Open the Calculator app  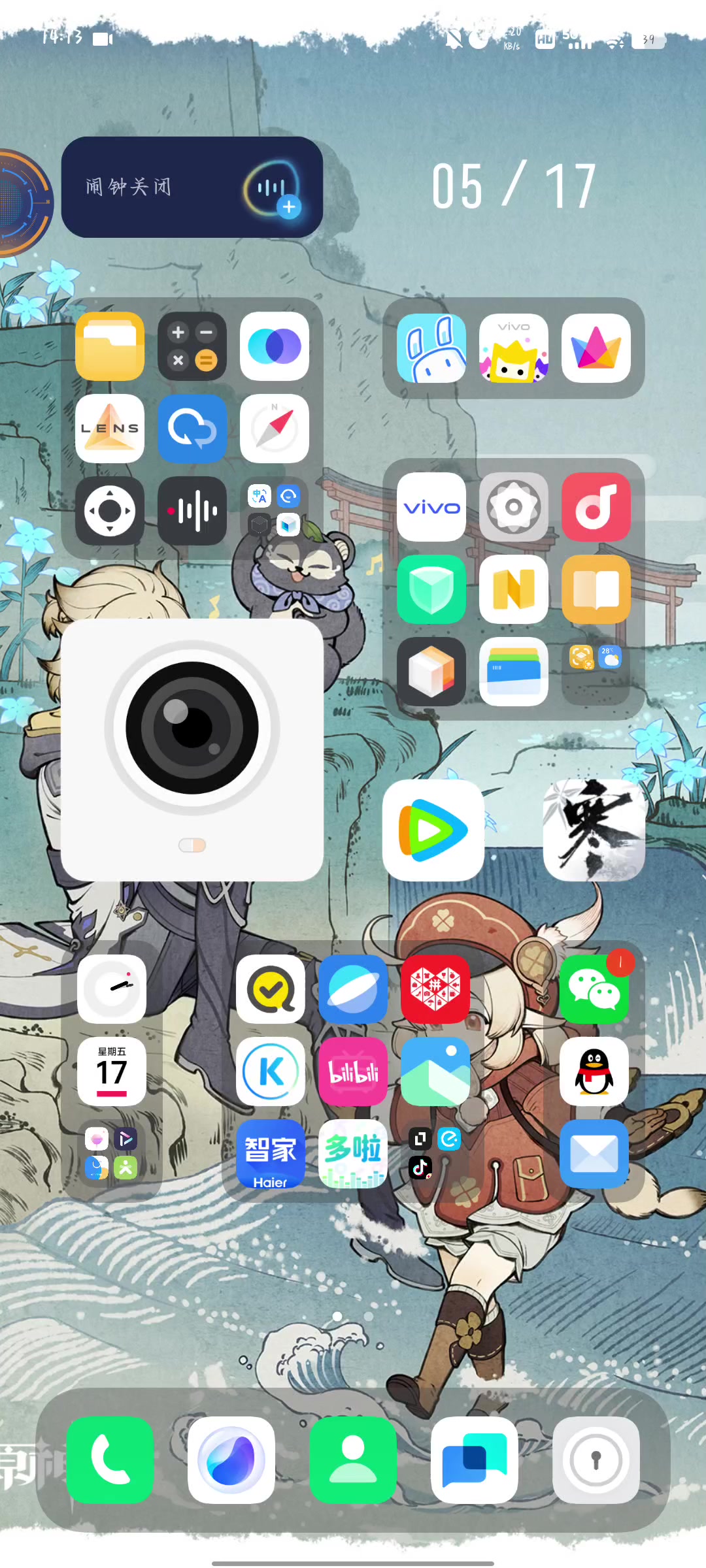tap(192, 346)
